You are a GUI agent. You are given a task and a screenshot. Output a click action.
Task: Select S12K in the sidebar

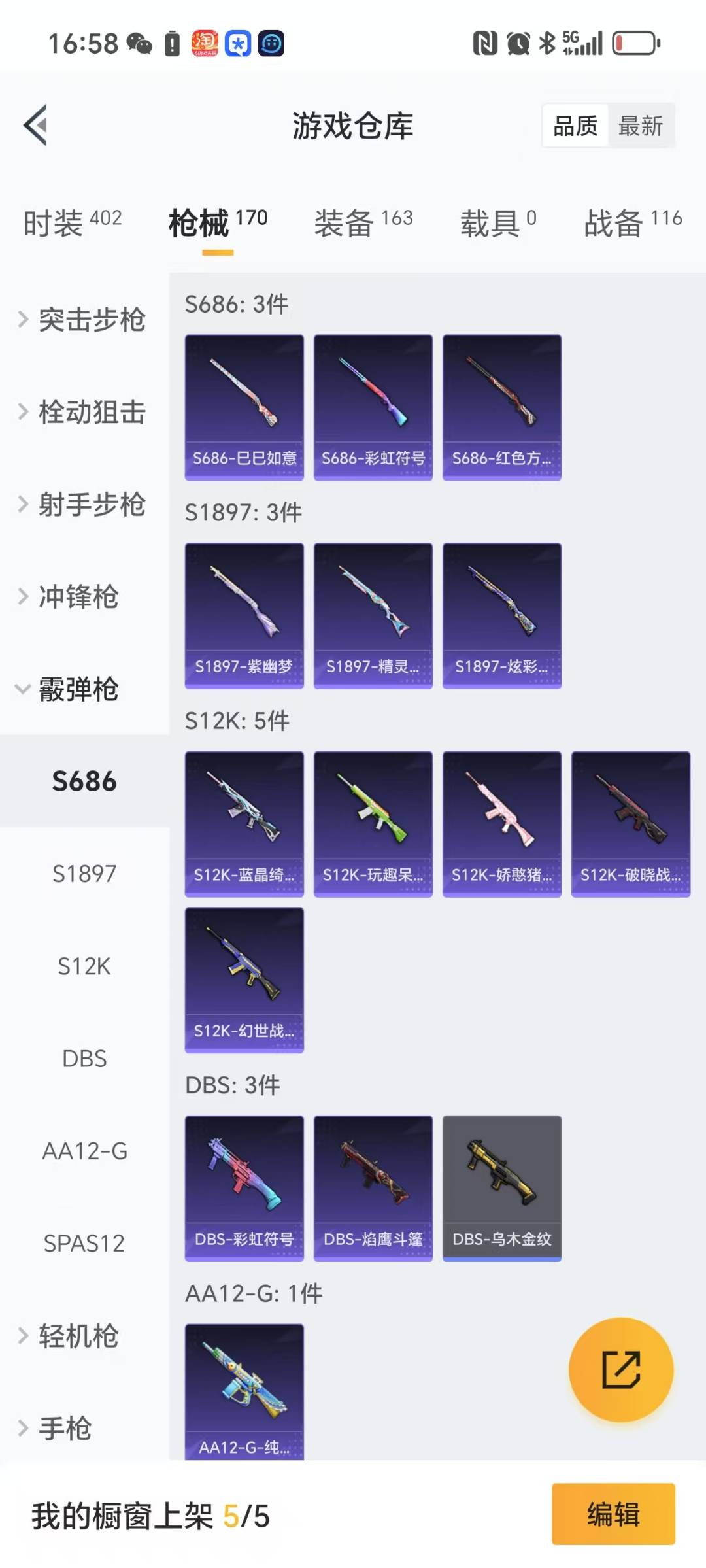(84, 966)
